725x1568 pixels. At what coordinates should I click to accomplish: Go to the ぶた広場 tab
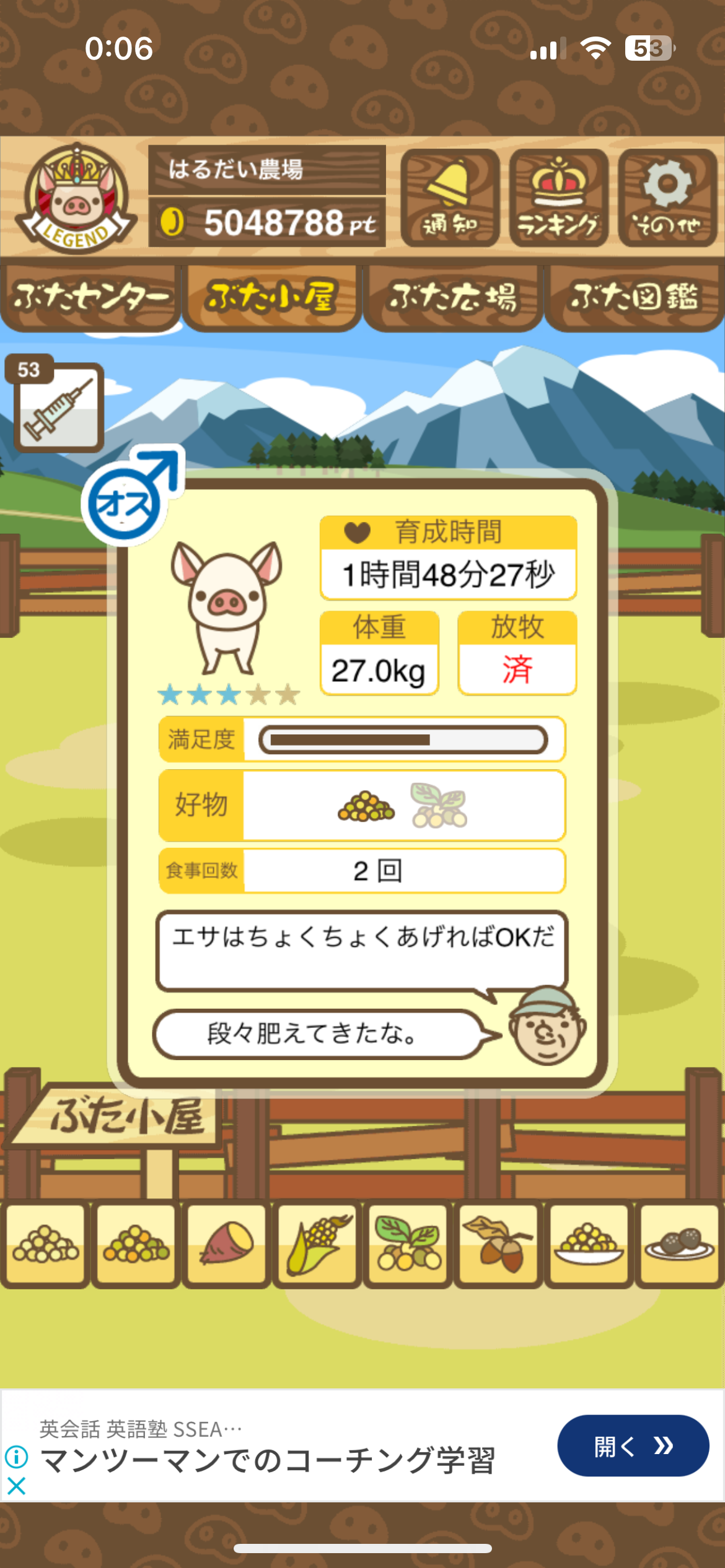pyautogui.click(x=453, y=297)
